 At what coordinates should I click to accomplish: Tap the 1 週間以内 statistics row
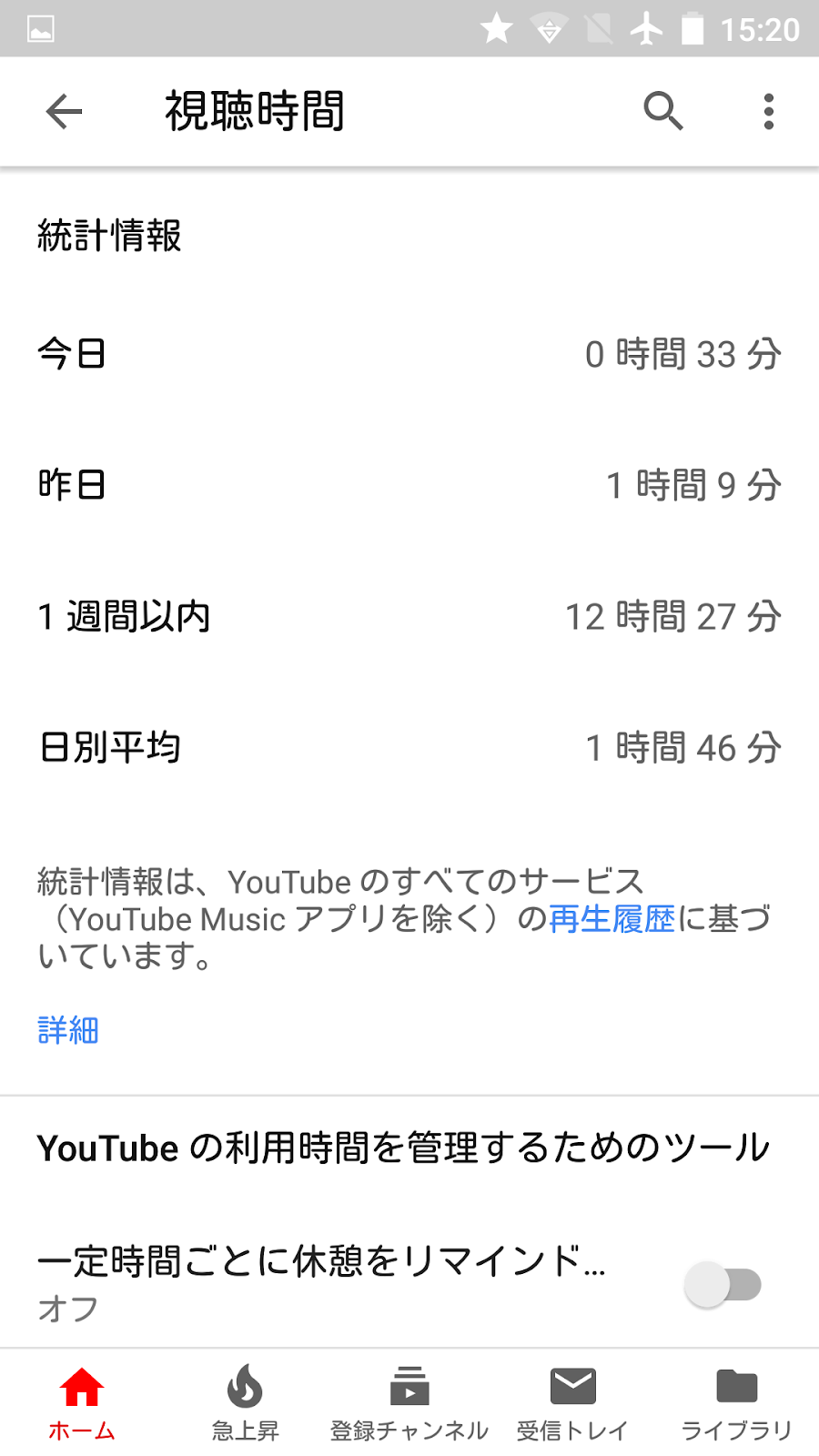point(409,616)
